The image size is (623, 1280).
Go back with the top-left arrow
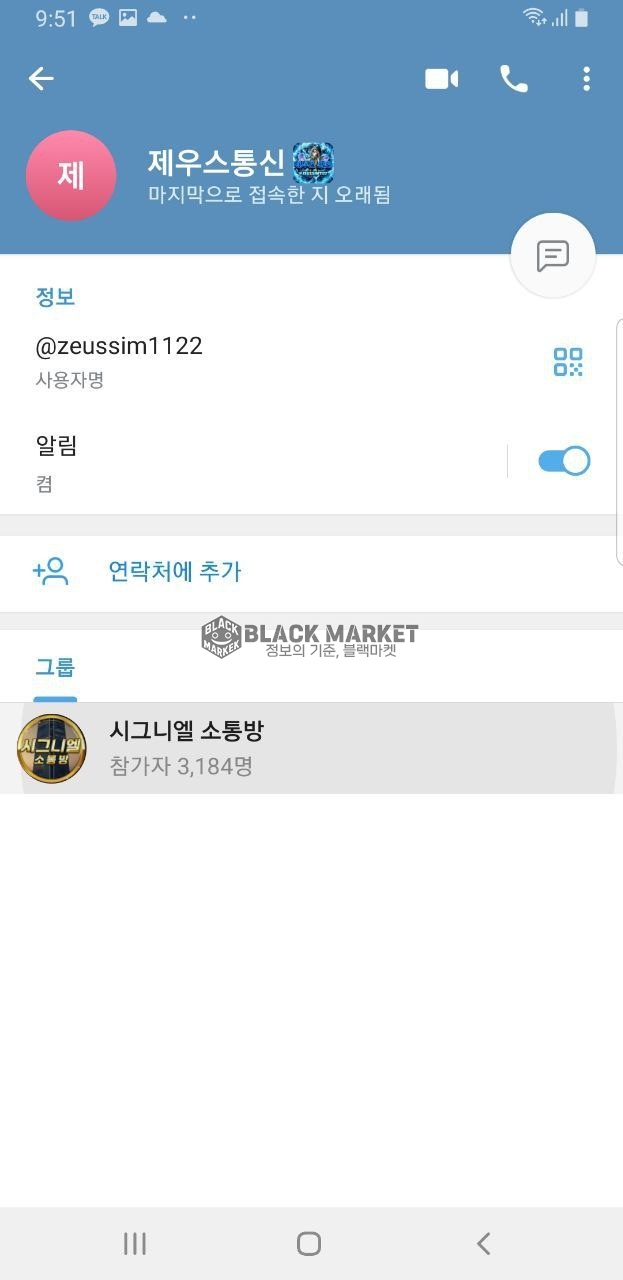click(x=41, y=79)
